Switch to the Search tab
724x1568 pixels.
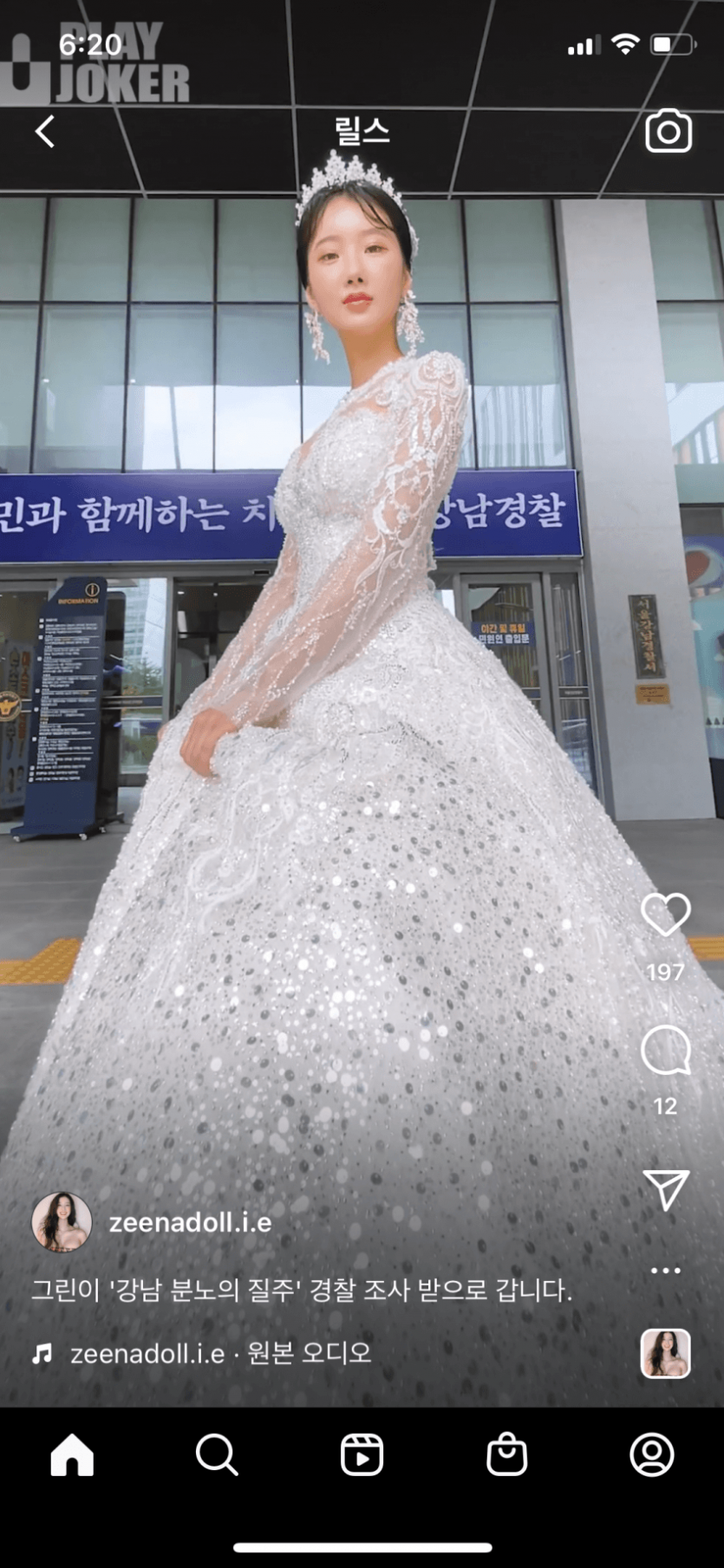tap(216, 1454)
